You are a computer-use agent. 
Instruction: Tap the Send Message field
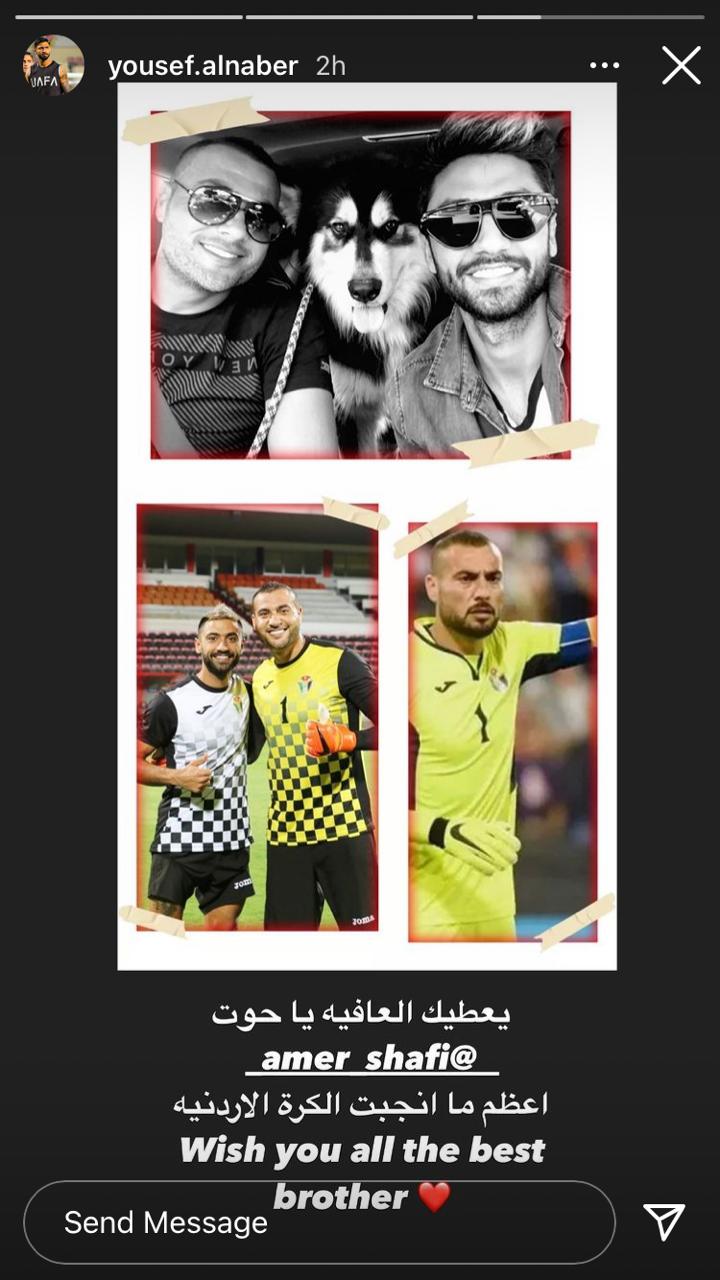[x=318, y=1222]
